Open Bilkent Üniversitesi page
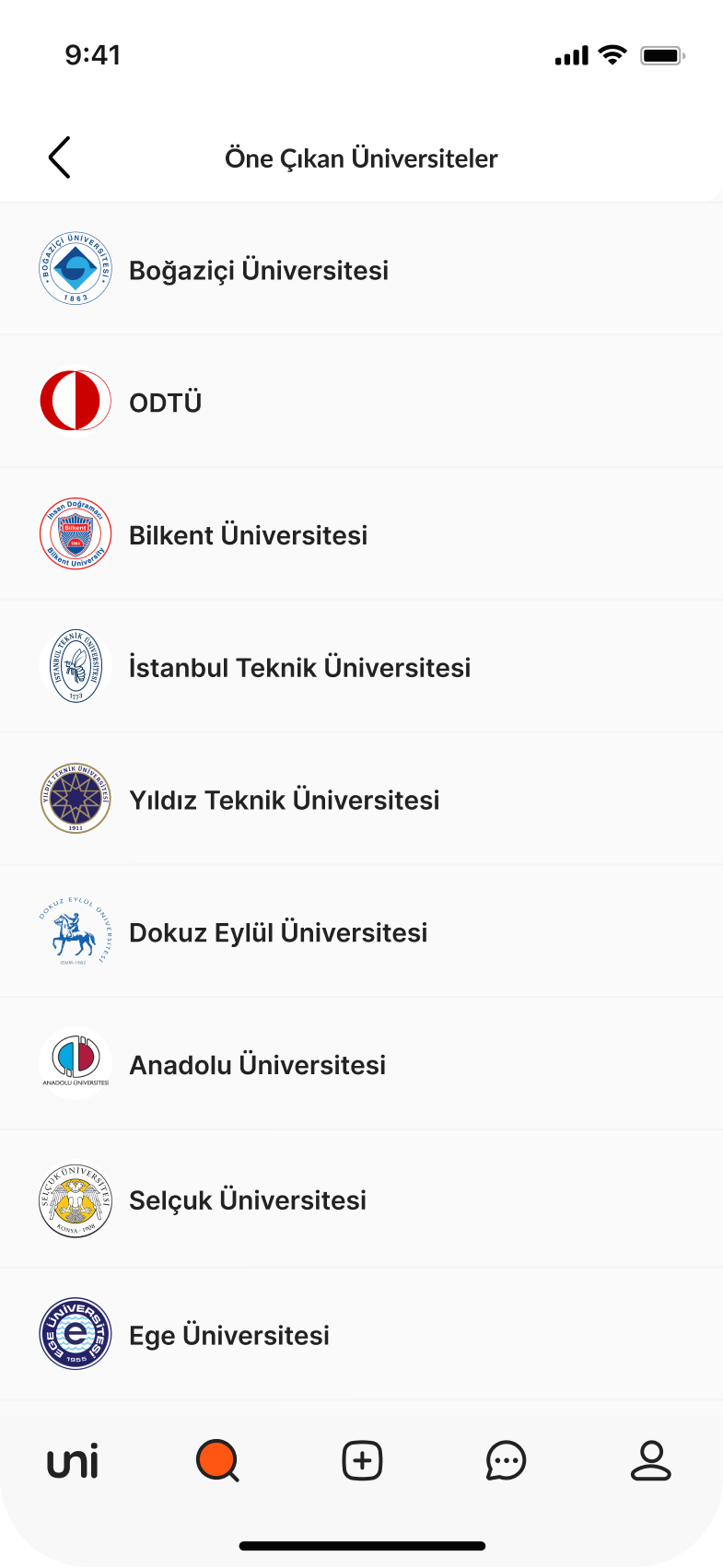 (x=361, y=534)
